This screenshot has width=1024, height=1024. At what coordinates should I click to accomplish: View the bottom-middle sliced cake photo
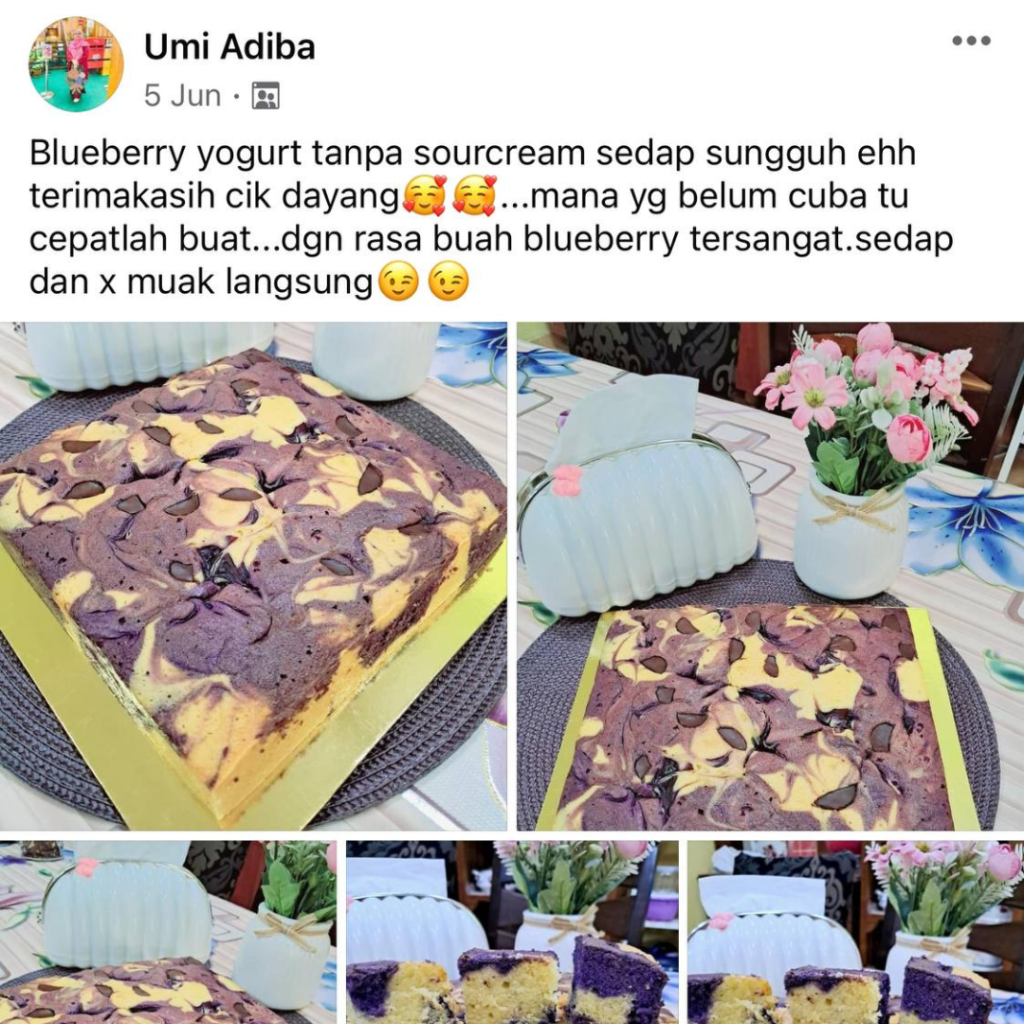pyautogui.click(x=512, y=932)
